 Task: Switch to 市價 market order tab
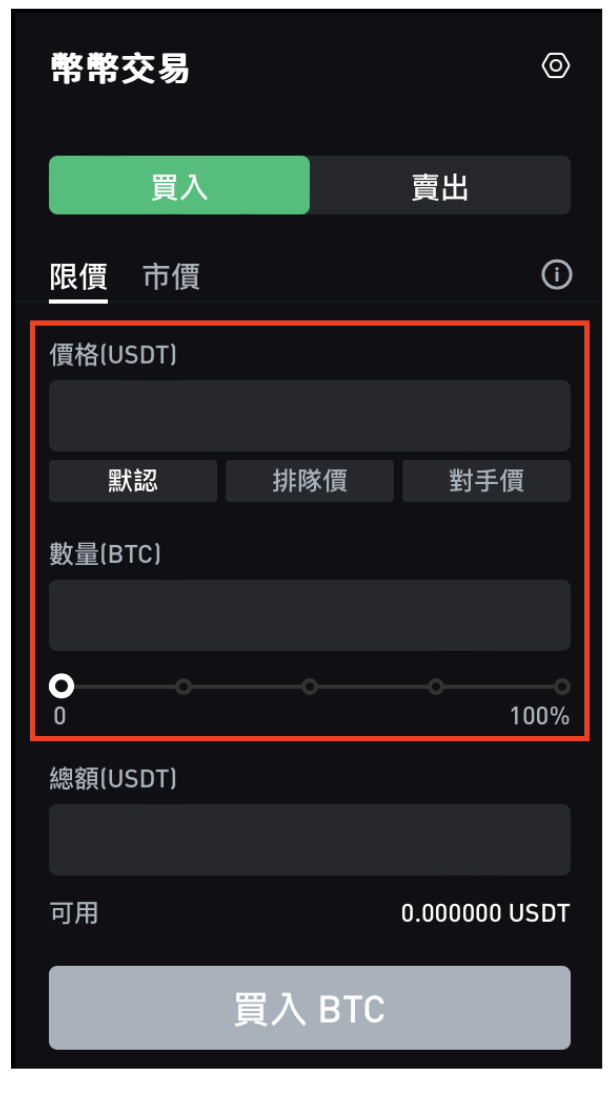pyautogui.click(x=171, y=277)
